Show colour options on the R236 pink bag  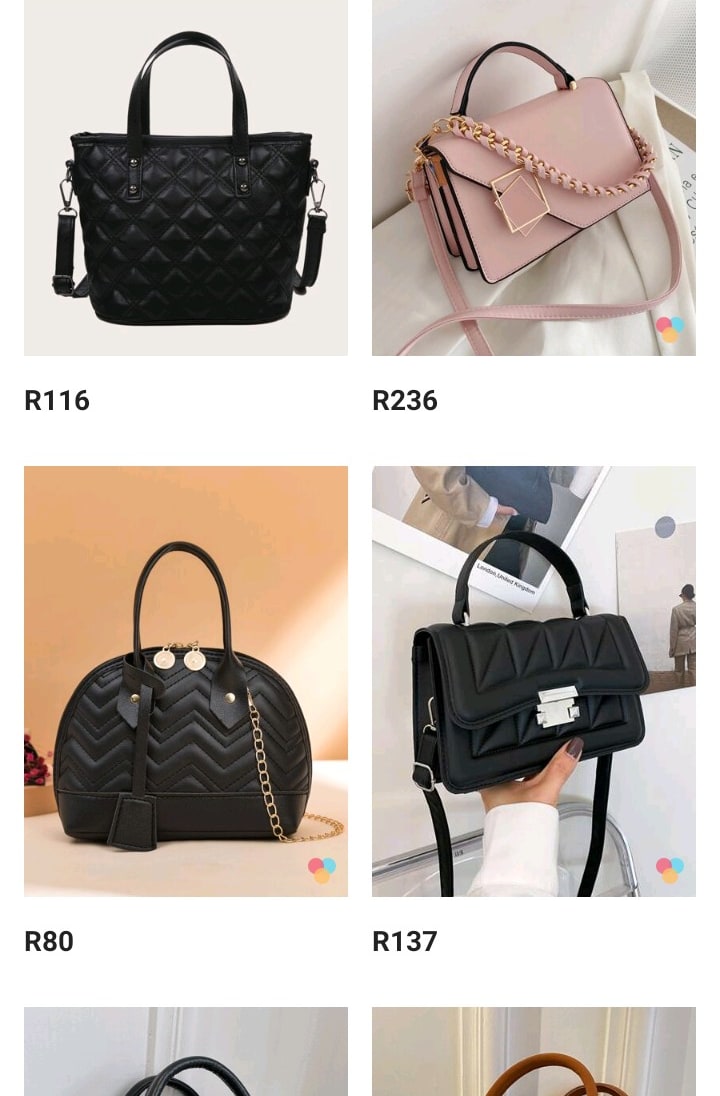[x=670, y=329]
